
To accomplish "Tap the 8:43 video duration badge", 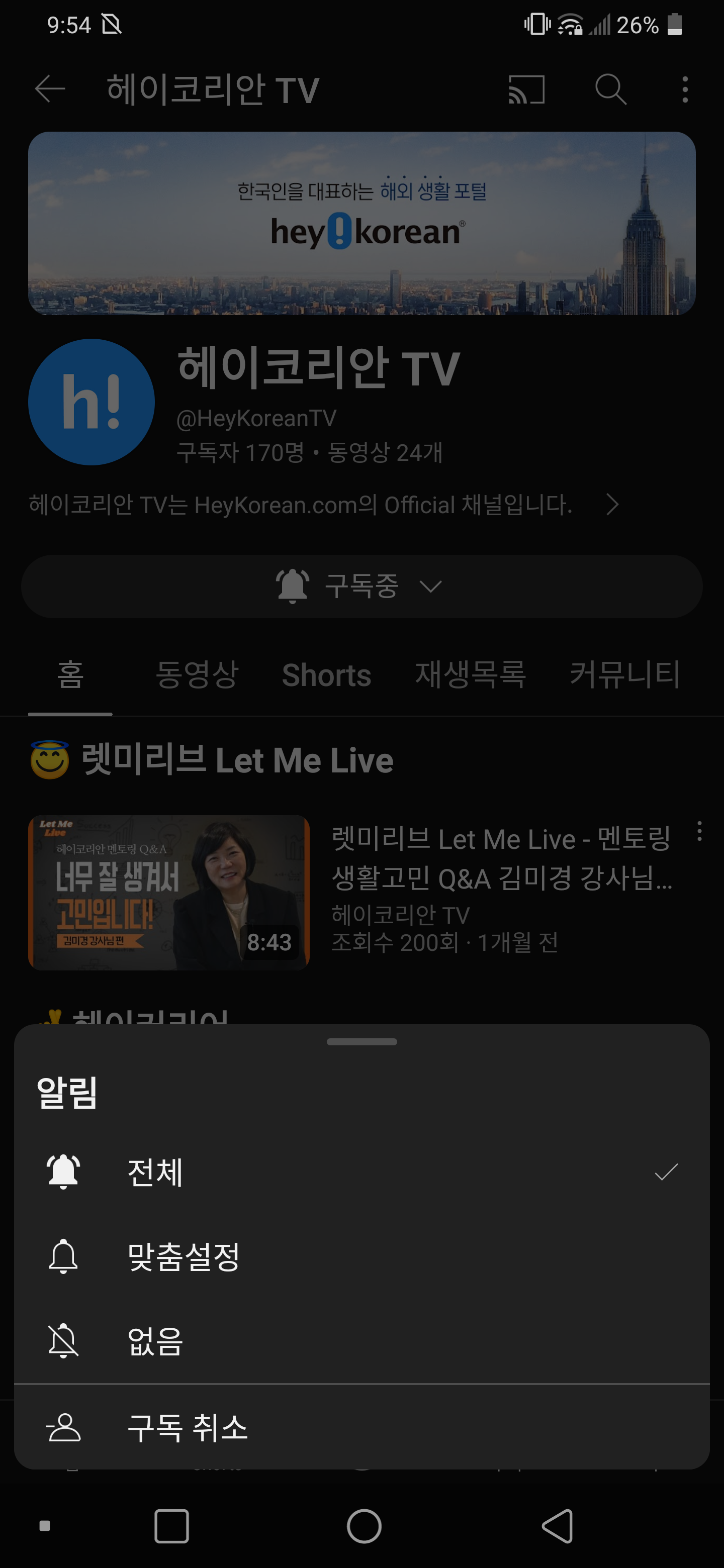I will tap(270, 942).
